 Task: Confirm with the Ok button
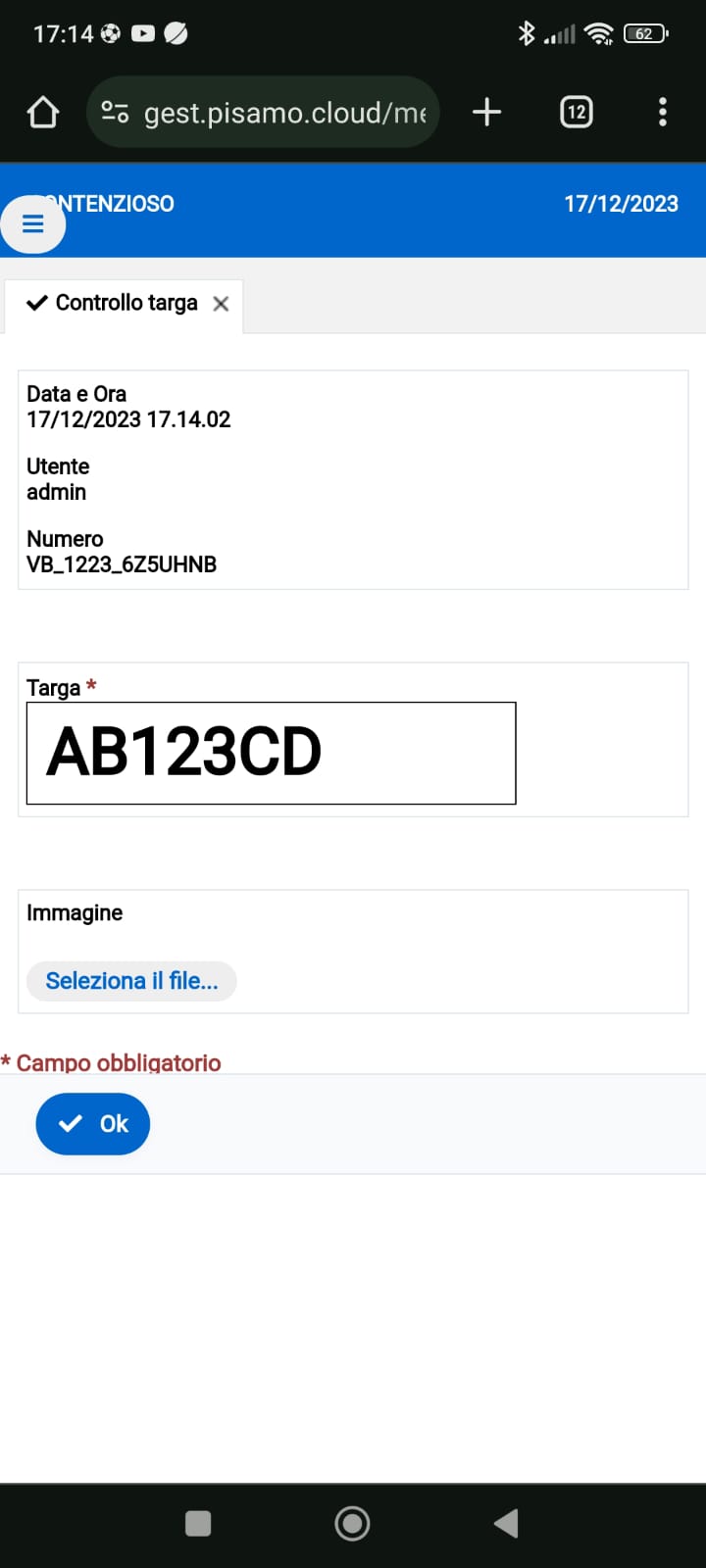coord(93,1124)
